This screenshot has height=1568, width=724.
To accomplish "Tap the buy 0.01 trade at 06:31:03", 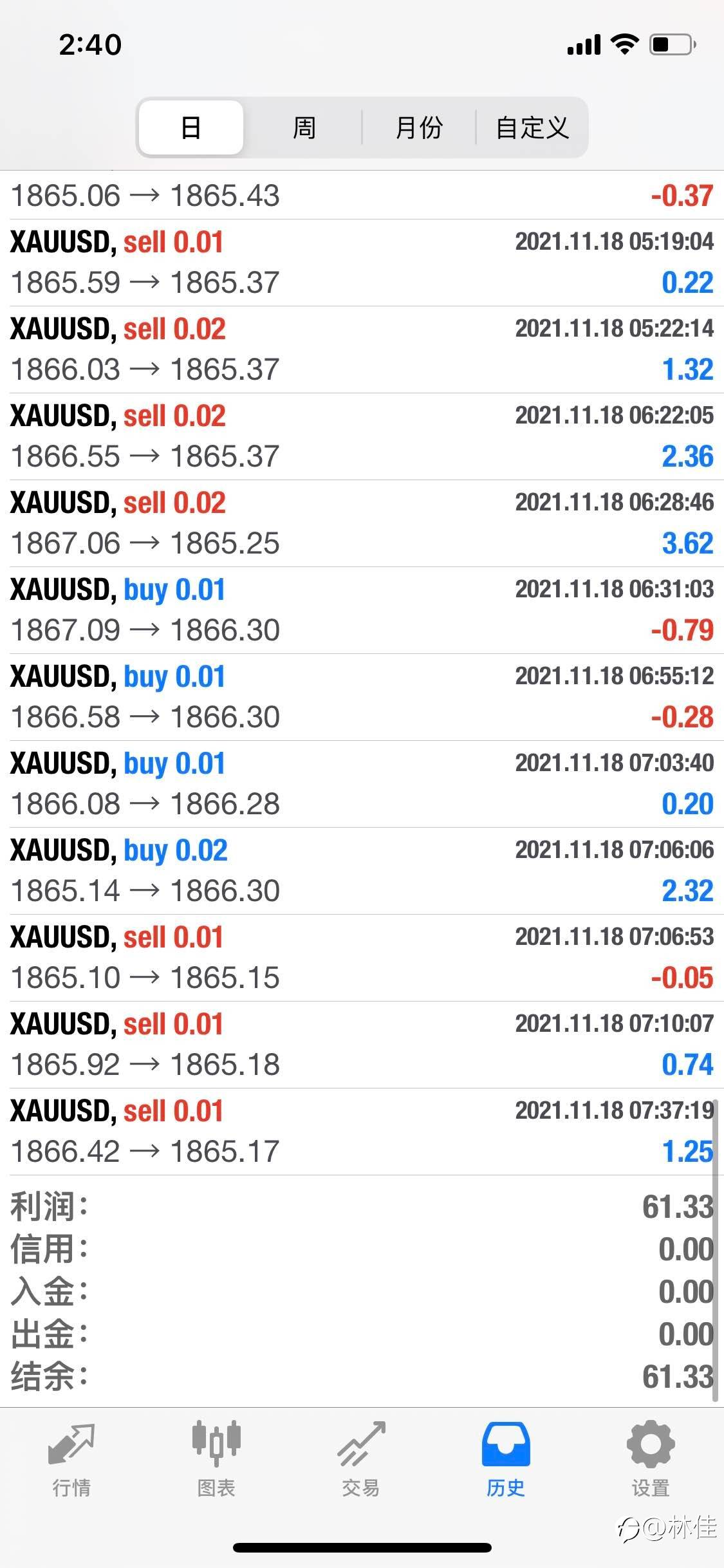I will pos(362,610).
